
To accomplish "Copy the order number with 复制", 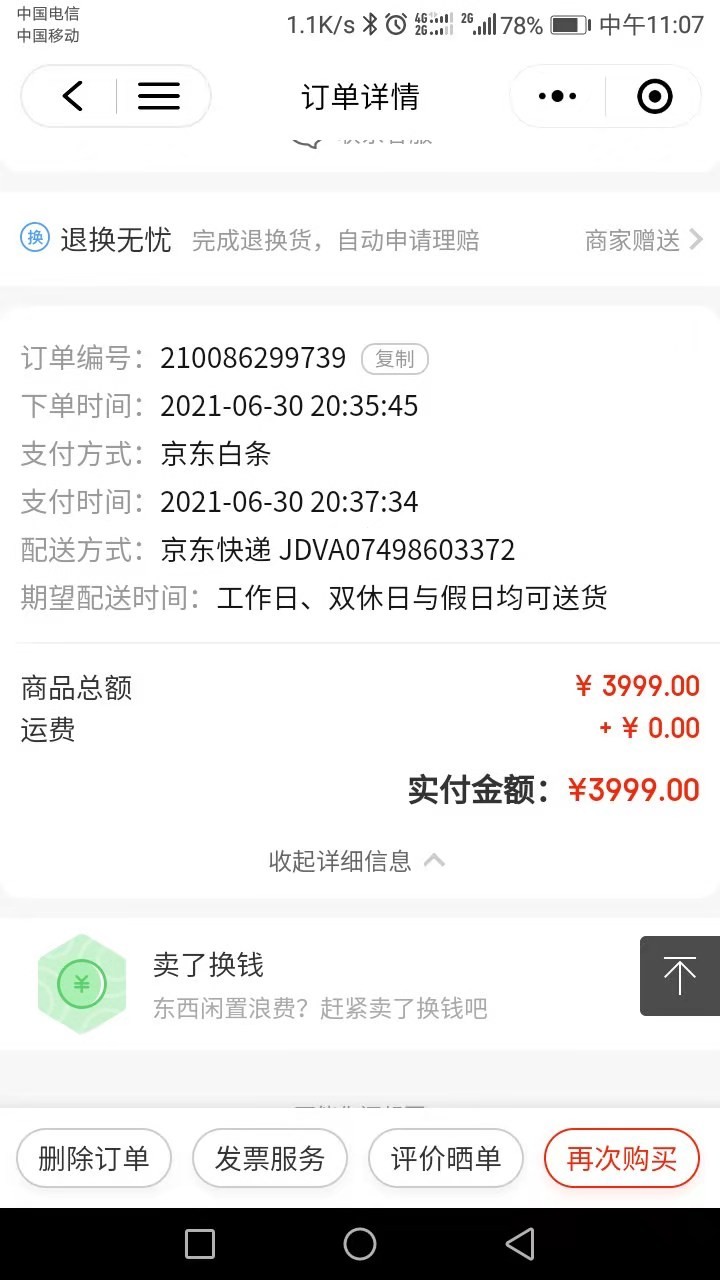I will 395,358.
